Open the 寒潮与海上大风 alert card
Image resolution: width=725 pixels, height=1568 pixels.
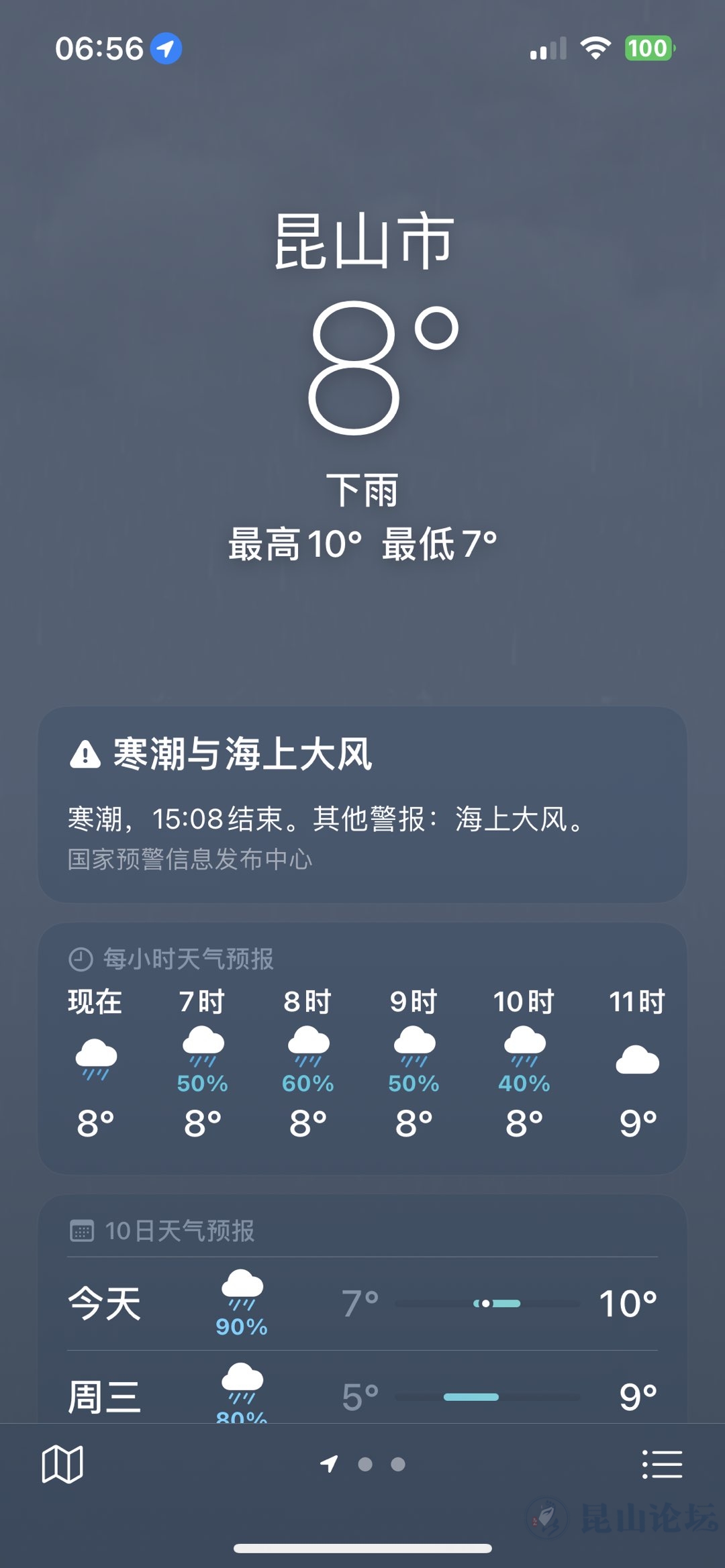362,804
